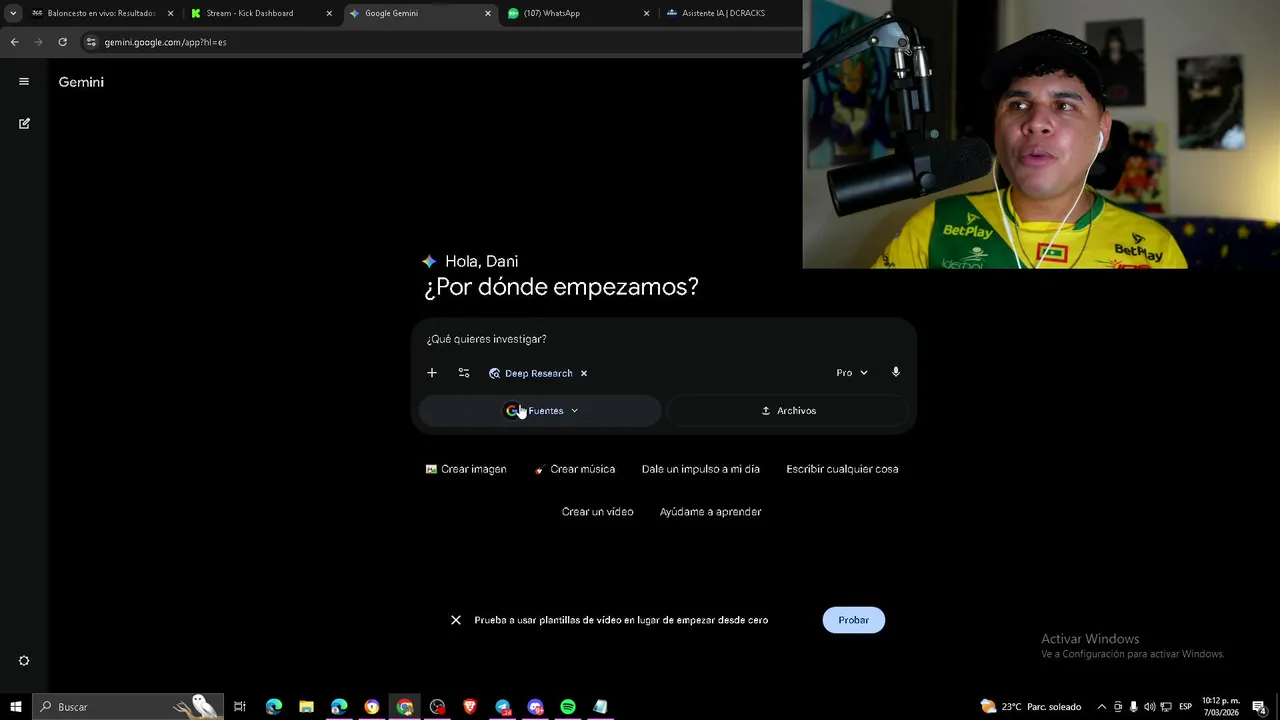Open the tools selector icon

tap(464, 373)
